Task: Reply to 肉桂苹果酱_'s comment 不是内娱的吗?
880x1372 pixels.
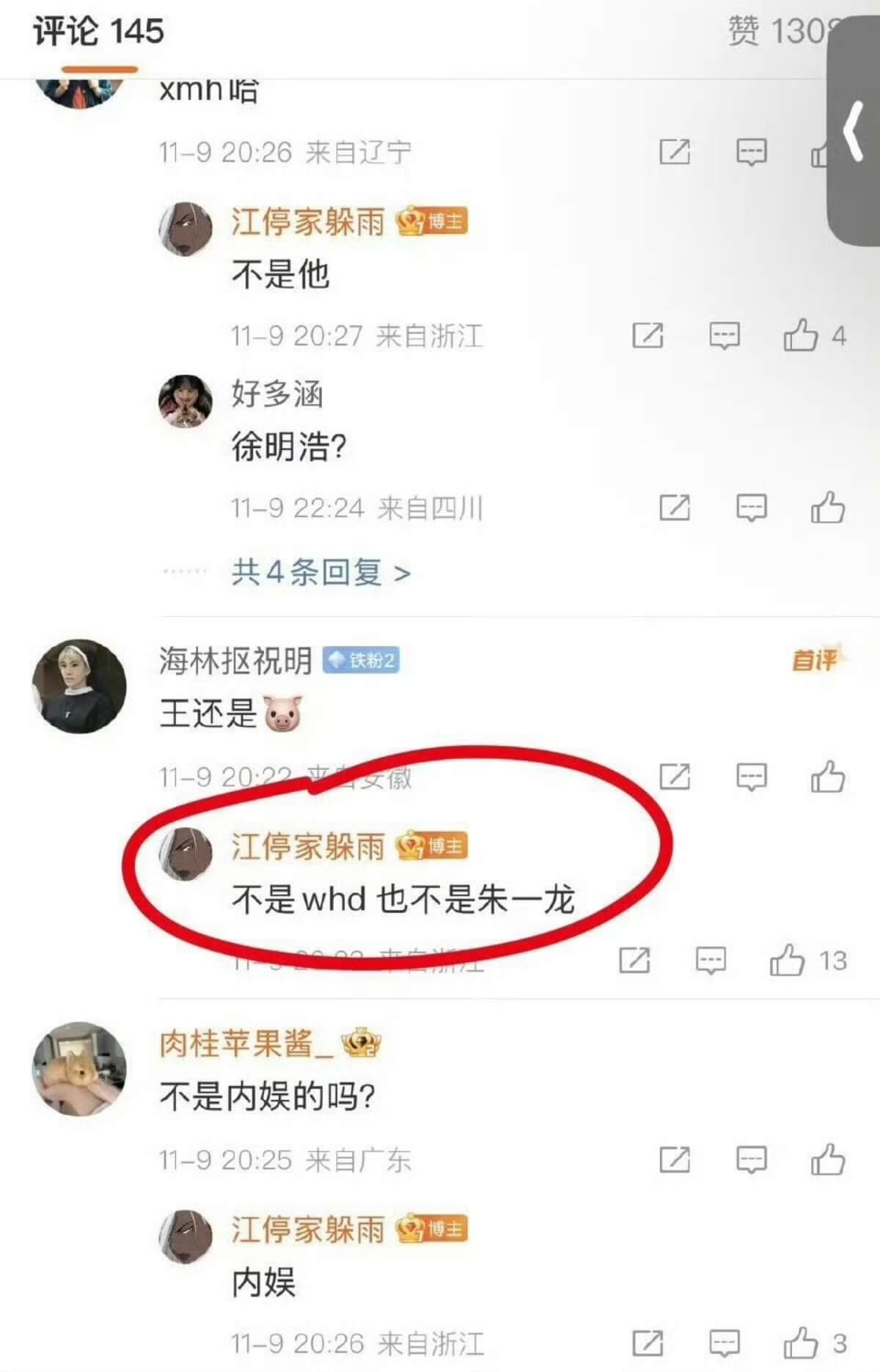Action: [751, 1159]
